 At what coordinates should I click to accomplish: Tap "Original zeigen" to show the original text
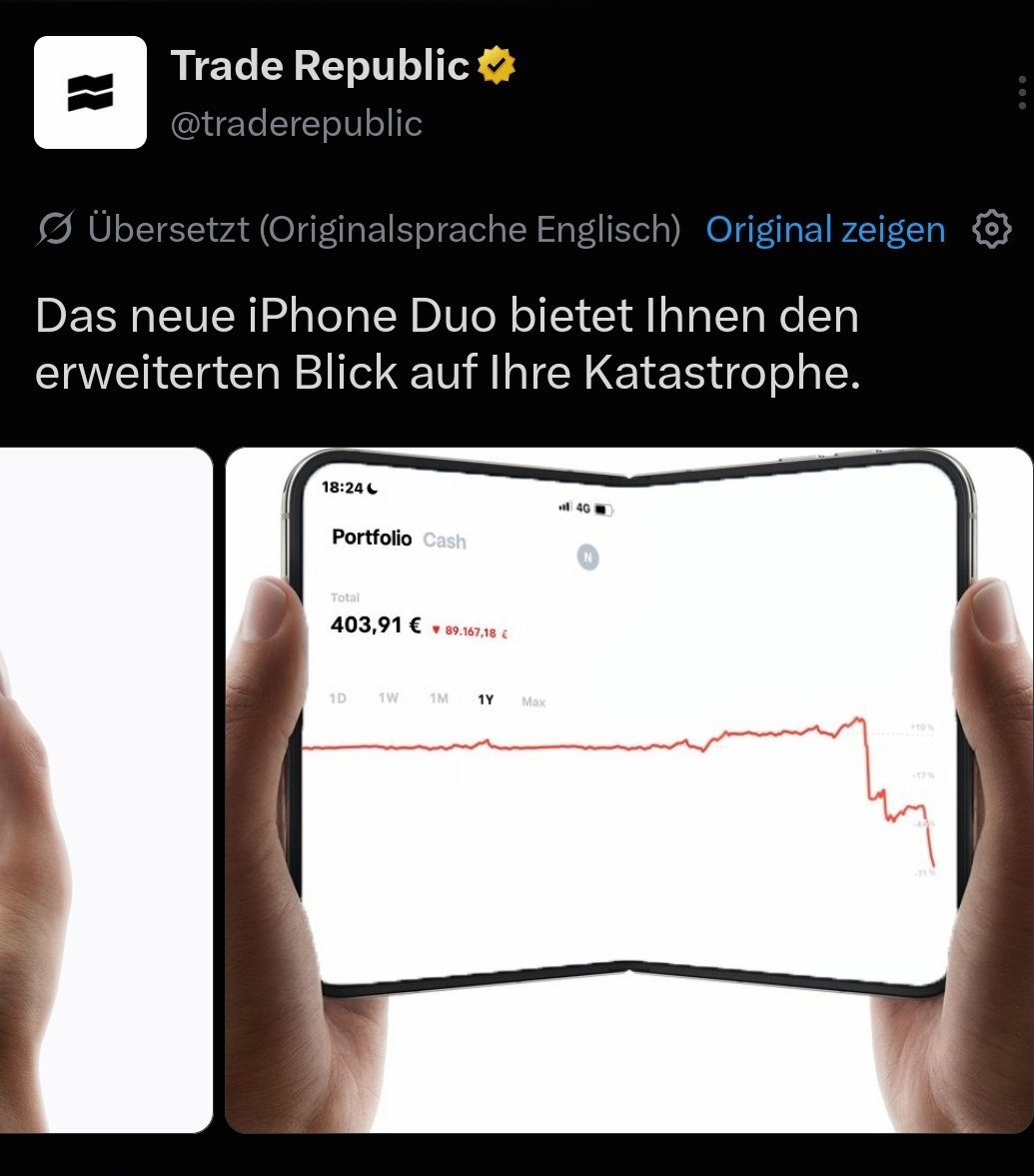pyautogui.click(x=825, y=230)
